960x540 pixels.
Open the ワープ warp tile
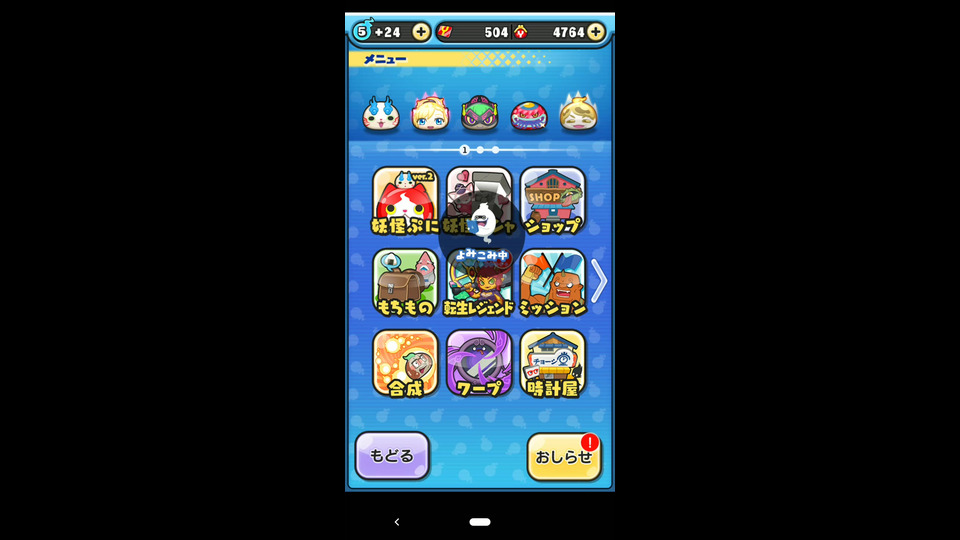[x=479, y=364]
